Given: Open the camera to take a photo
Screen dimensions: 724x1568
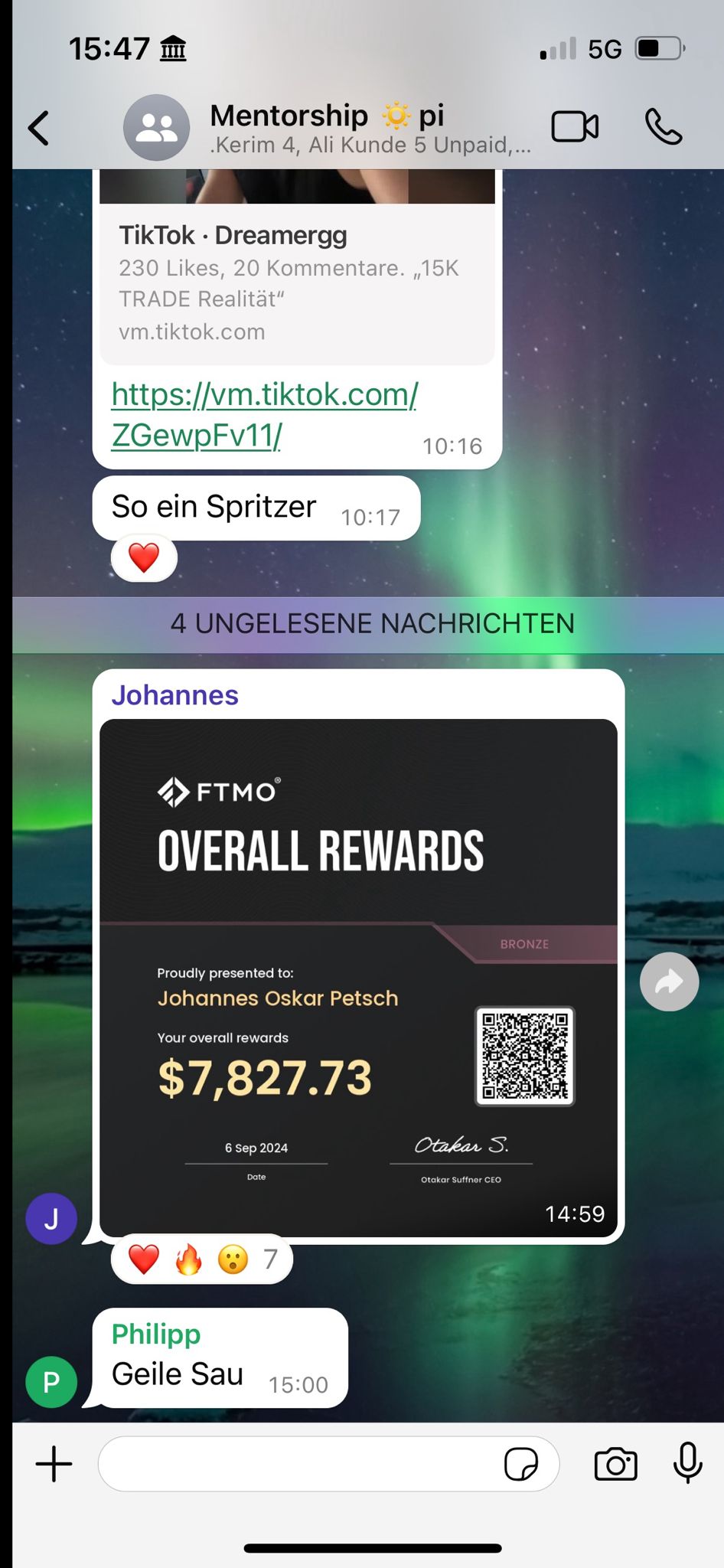Looking at the screenshot, I should click(615, 1464).
